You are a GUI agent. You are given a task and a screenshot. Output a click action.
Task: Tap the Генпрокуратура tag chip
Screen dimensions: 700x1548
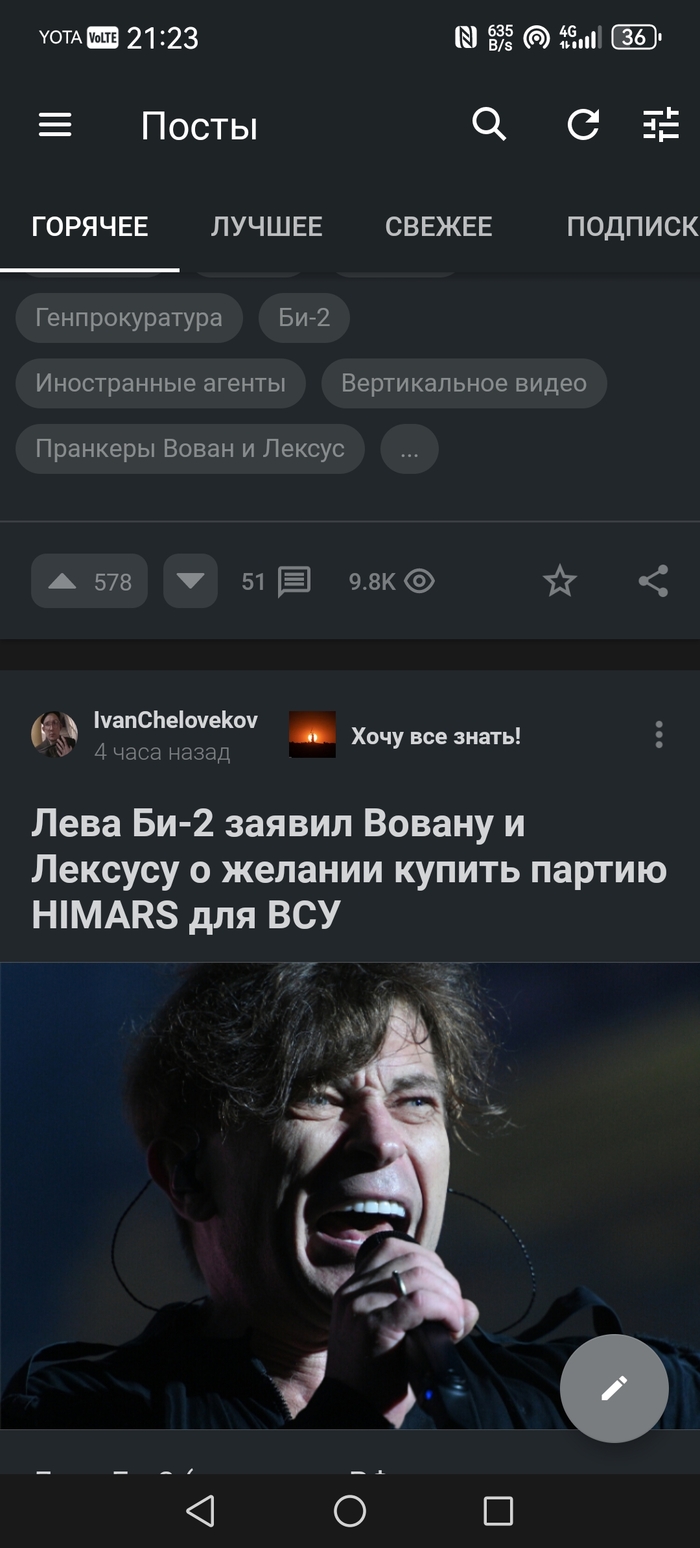pos(129,318)
